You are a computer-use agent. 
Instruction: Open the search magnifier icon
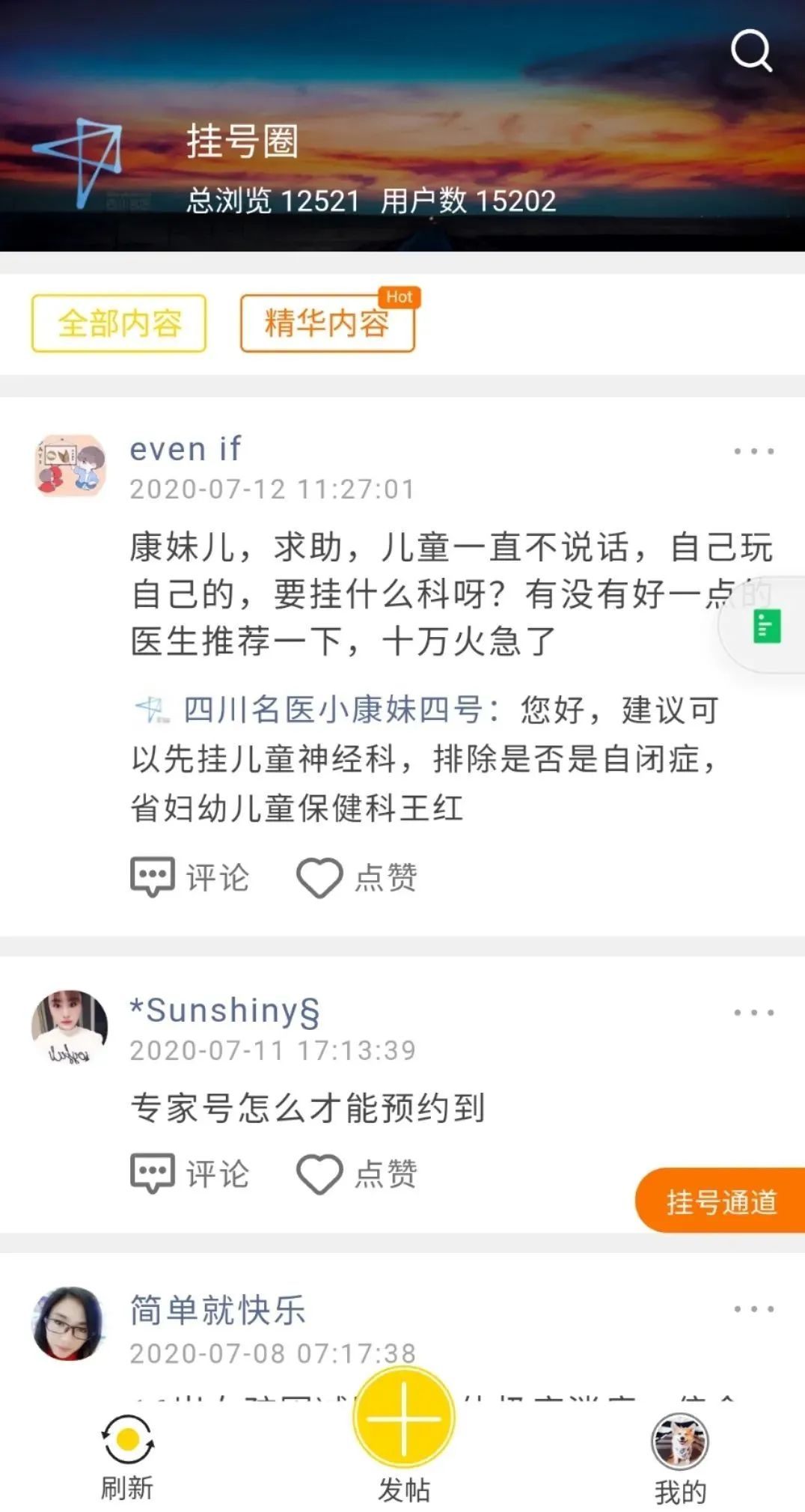pyautogui.click(x=750, y=51)
